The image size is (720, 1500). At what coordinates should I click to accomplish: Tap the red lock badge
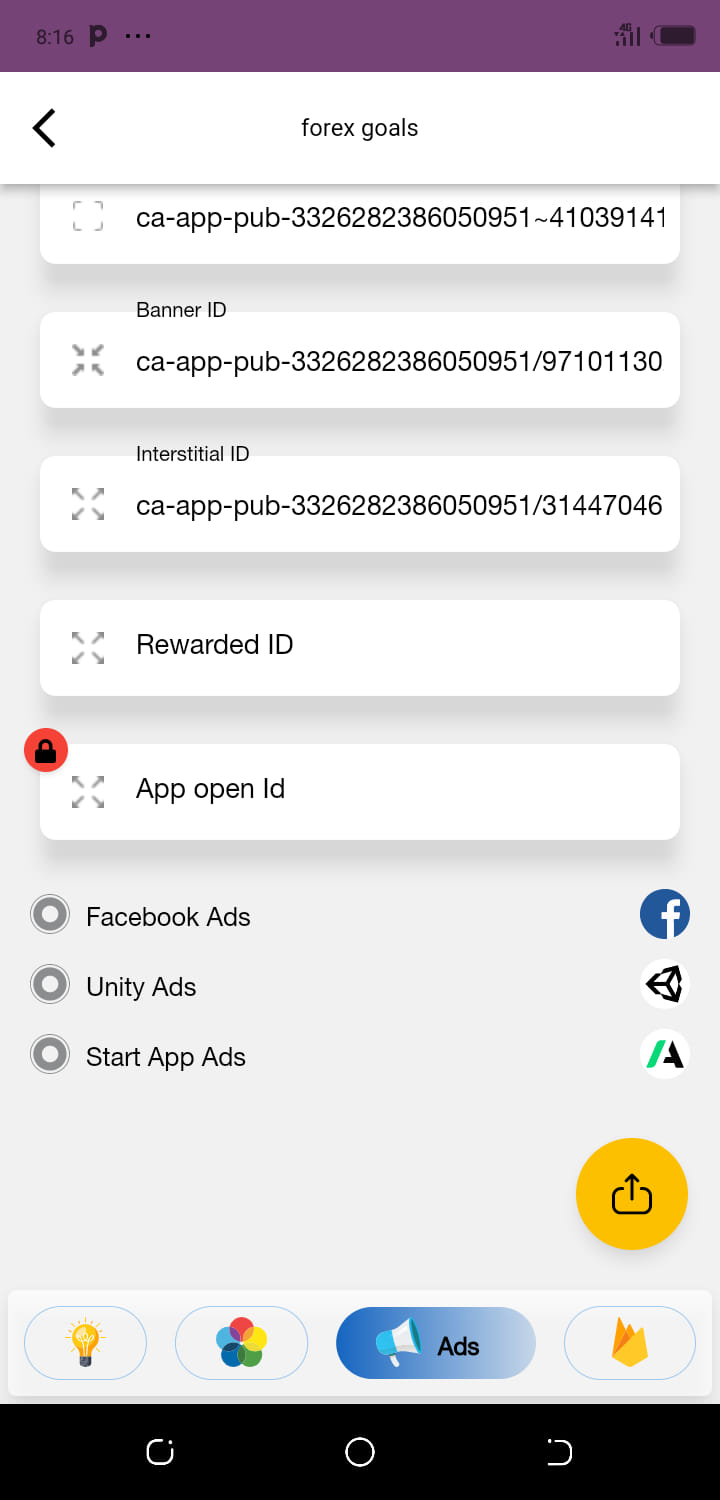46,751
